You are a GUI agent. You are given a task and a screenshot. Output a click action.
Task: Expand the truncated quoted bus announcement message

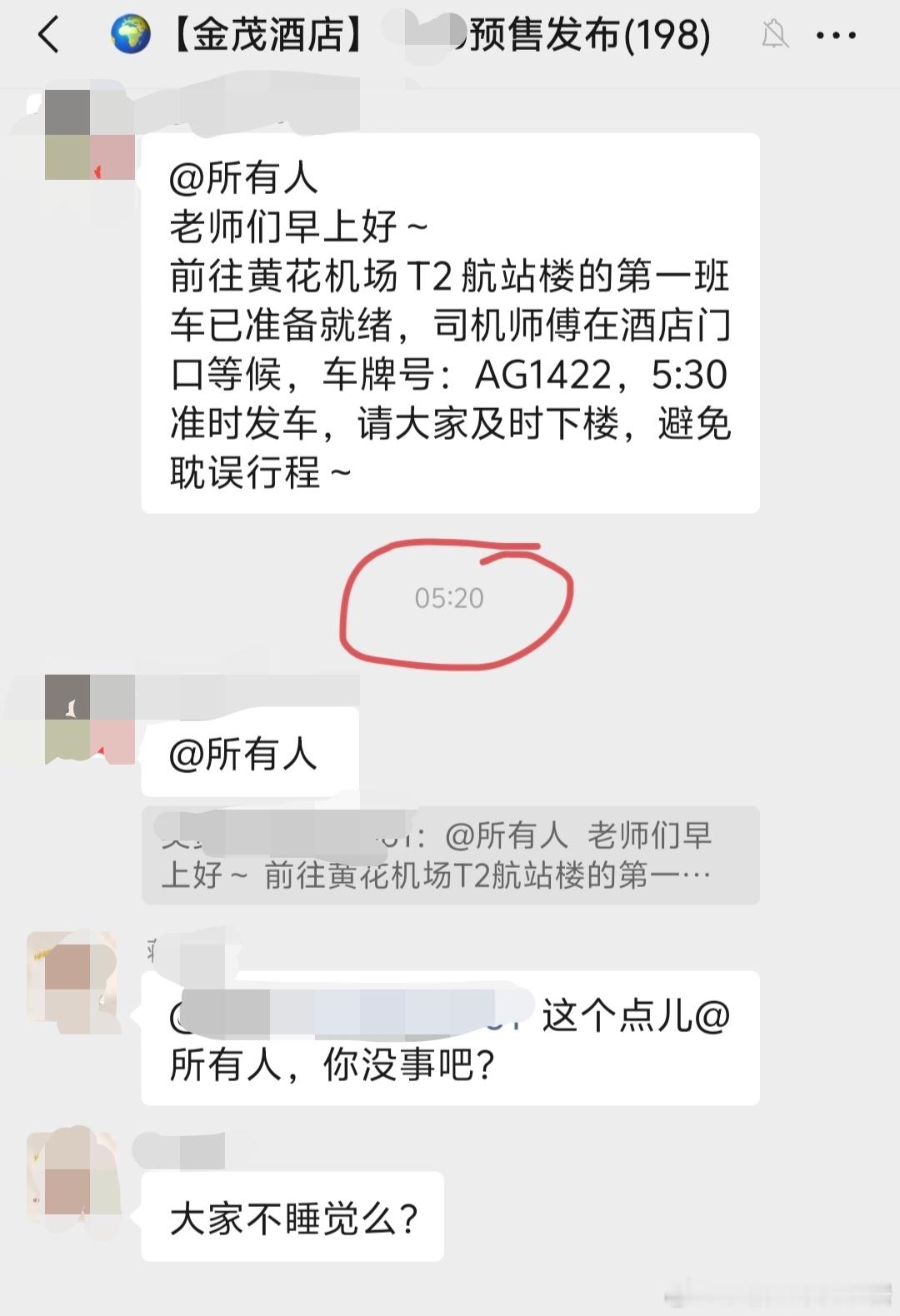[454, 854]
